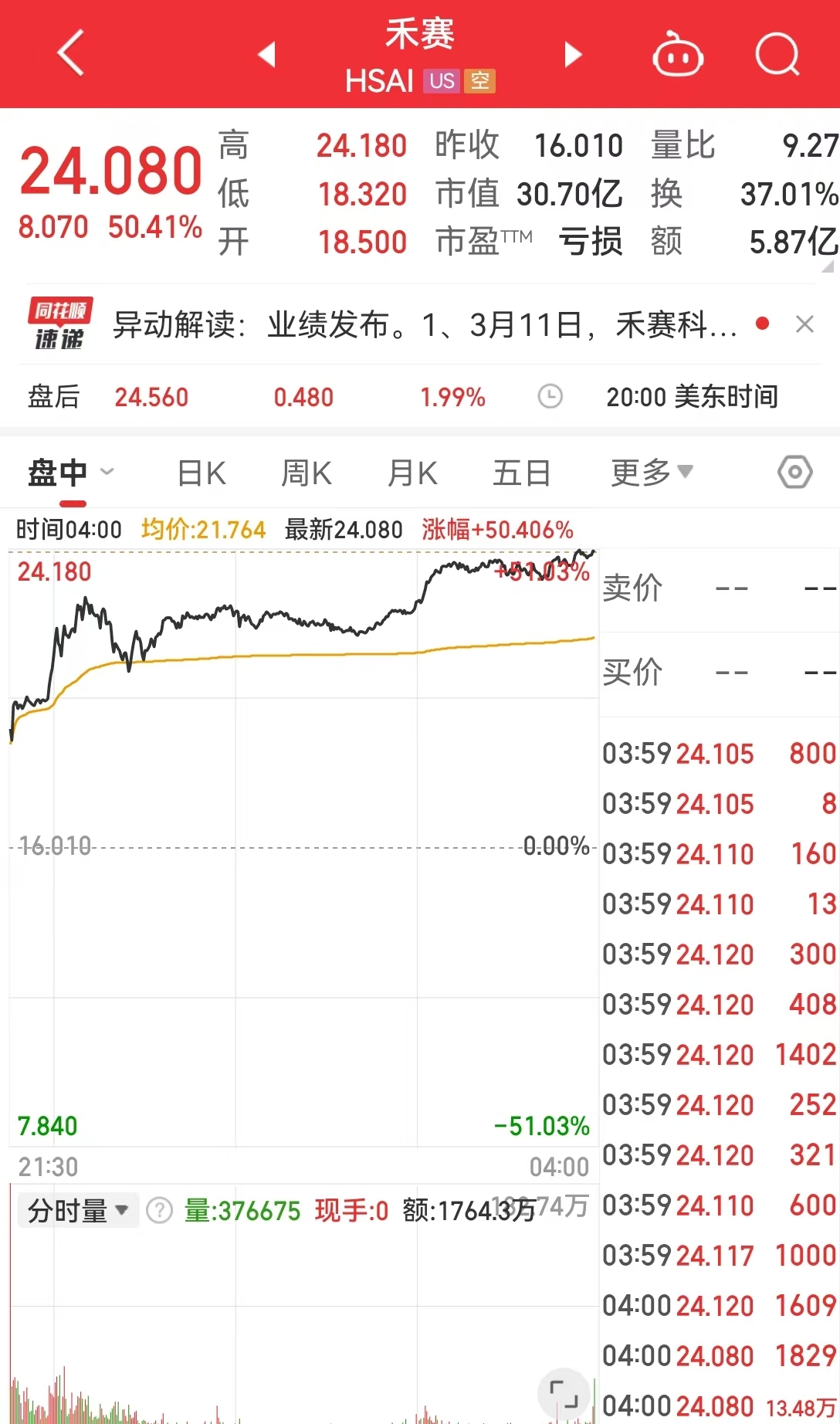Switch to the 五日 five-day tab
Image resolution: width=840 pixels, height=1424 pixels.
(522, 473)
